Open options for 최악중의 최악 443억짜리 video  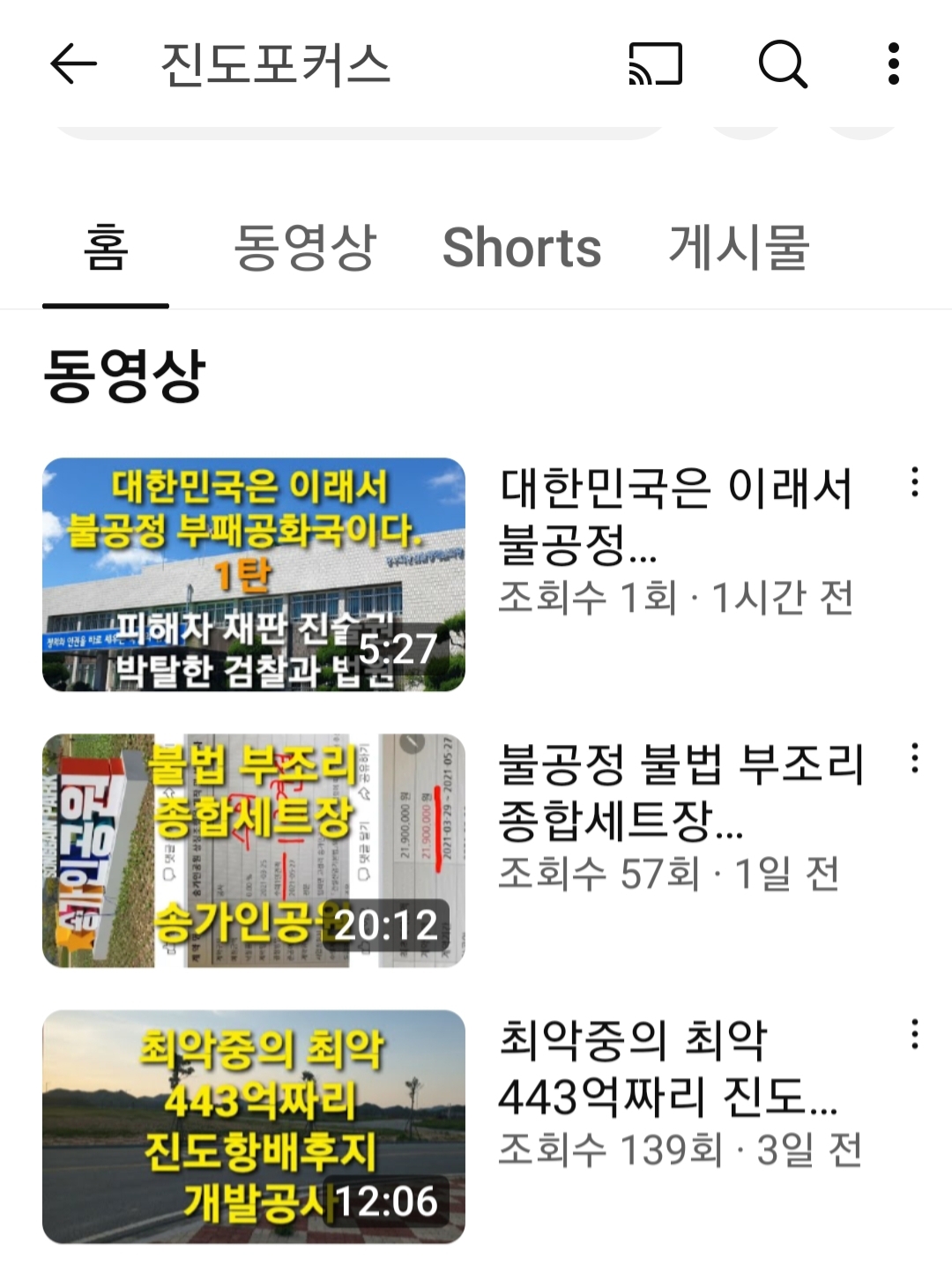[x=915, y=1034]
